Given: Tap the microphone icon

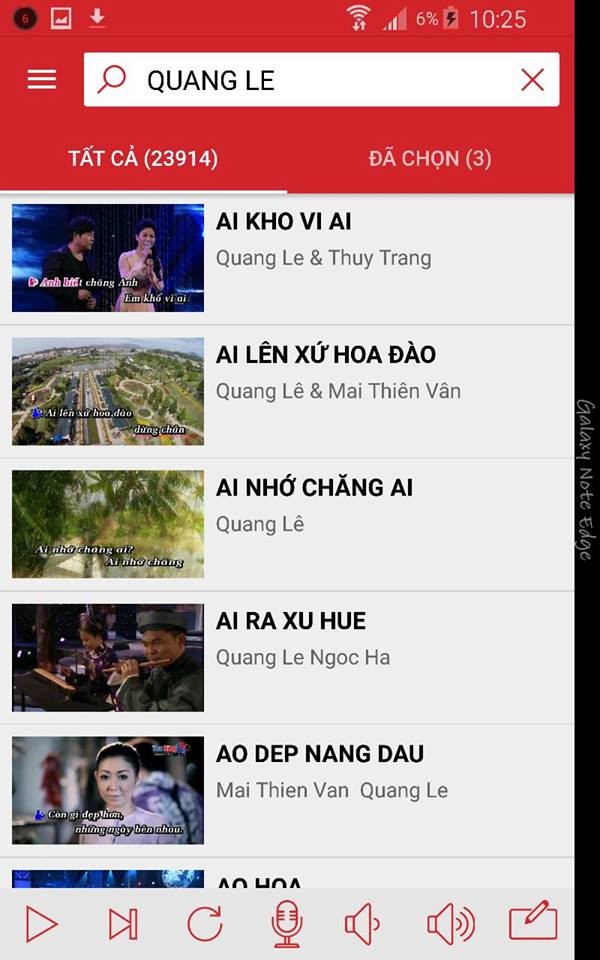Looking at the screenshot, I should tap(287, 924).
